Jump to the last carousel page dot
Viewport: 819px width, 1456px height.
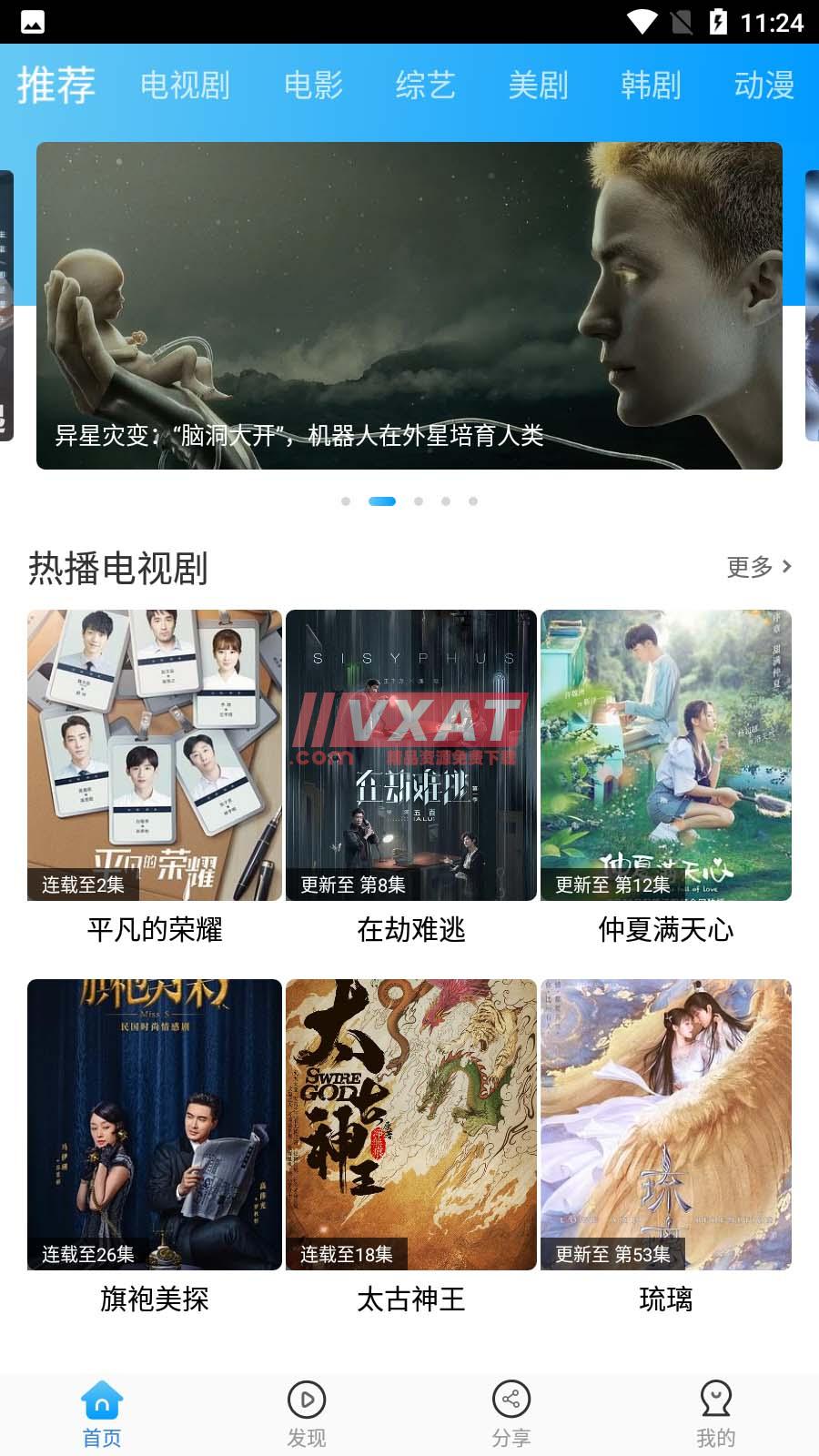pyautogui.click(x=473, y=500)
